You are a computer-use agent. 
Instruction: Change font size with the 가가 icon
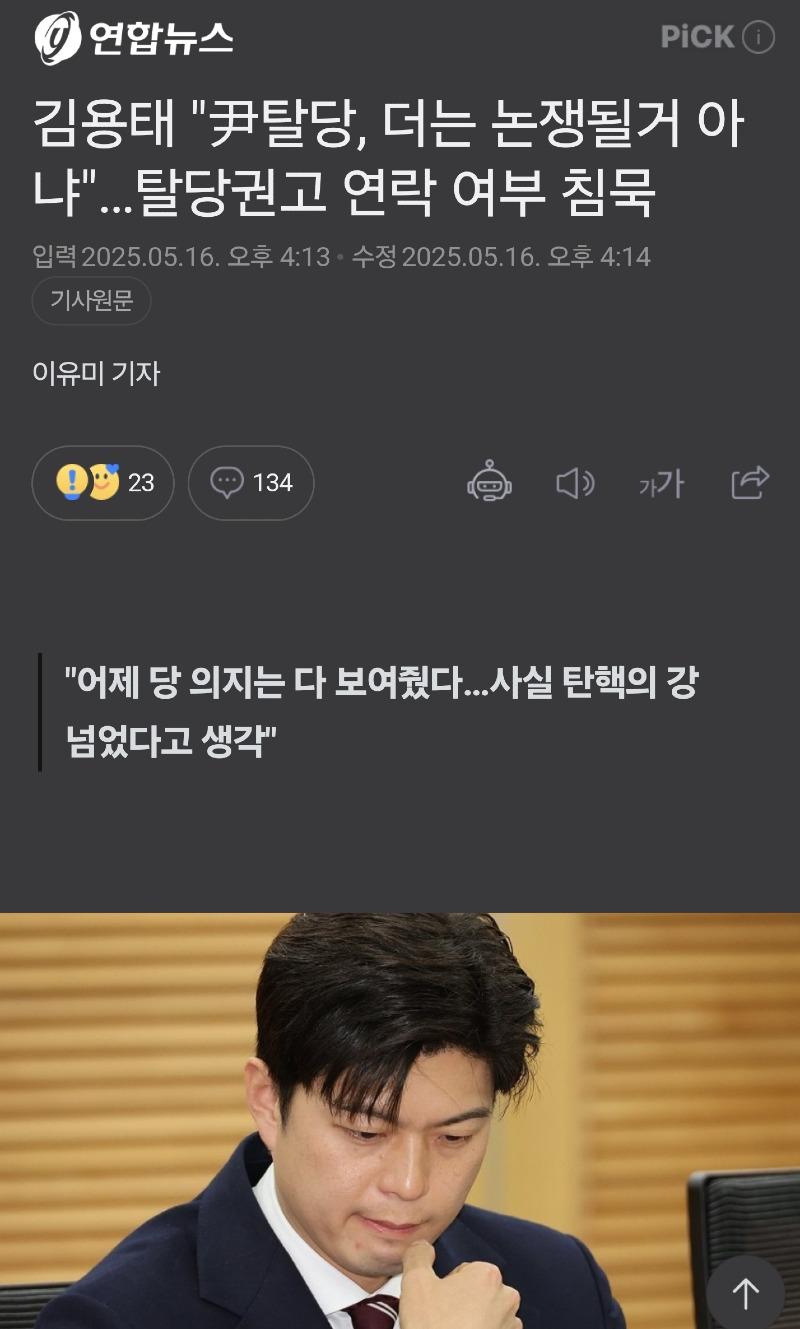(x=661, y=484)
